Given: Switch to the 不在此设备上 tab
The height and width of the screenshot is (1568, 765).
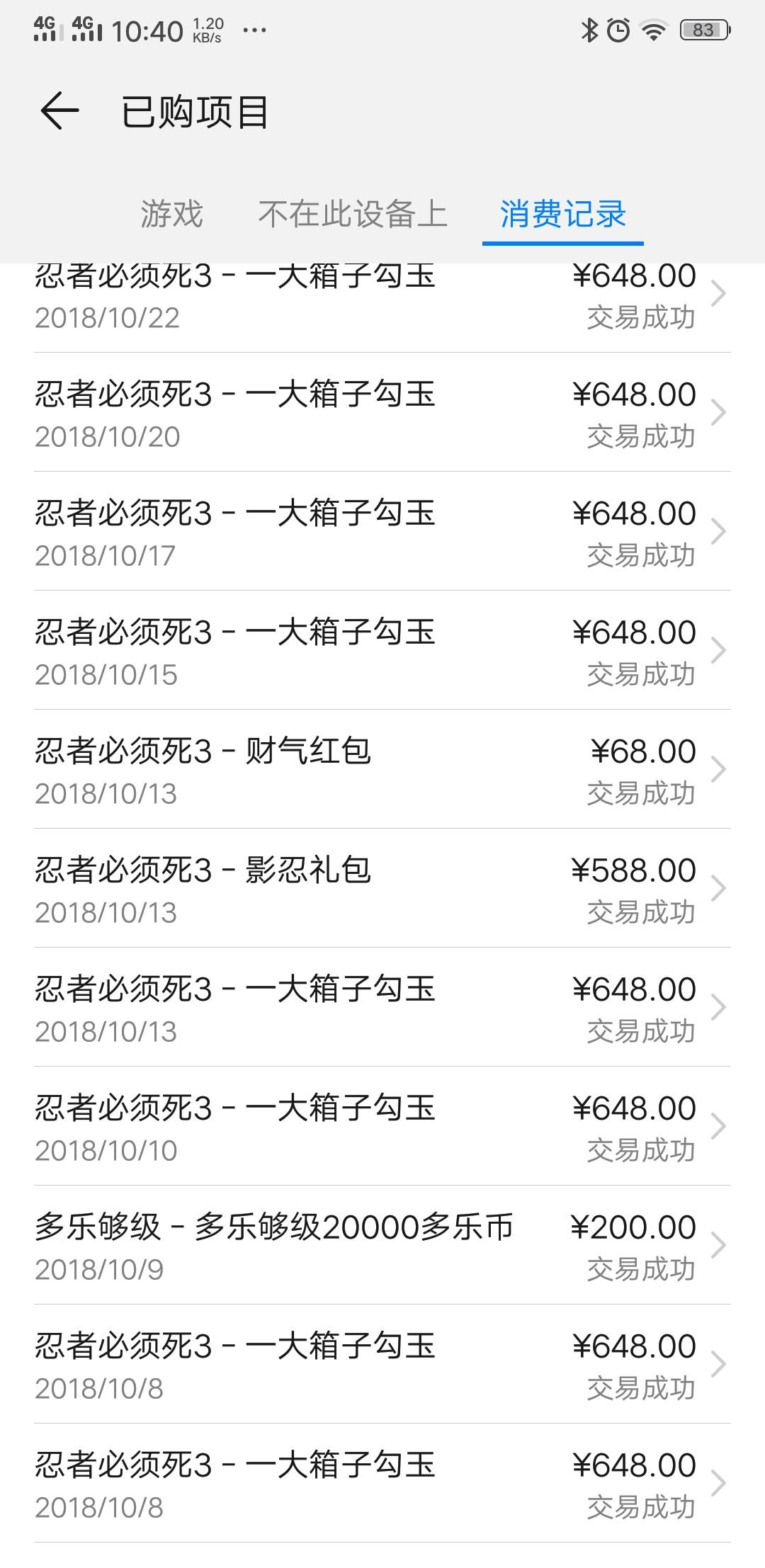Looking at the screenshot, I should coord(353,214).
